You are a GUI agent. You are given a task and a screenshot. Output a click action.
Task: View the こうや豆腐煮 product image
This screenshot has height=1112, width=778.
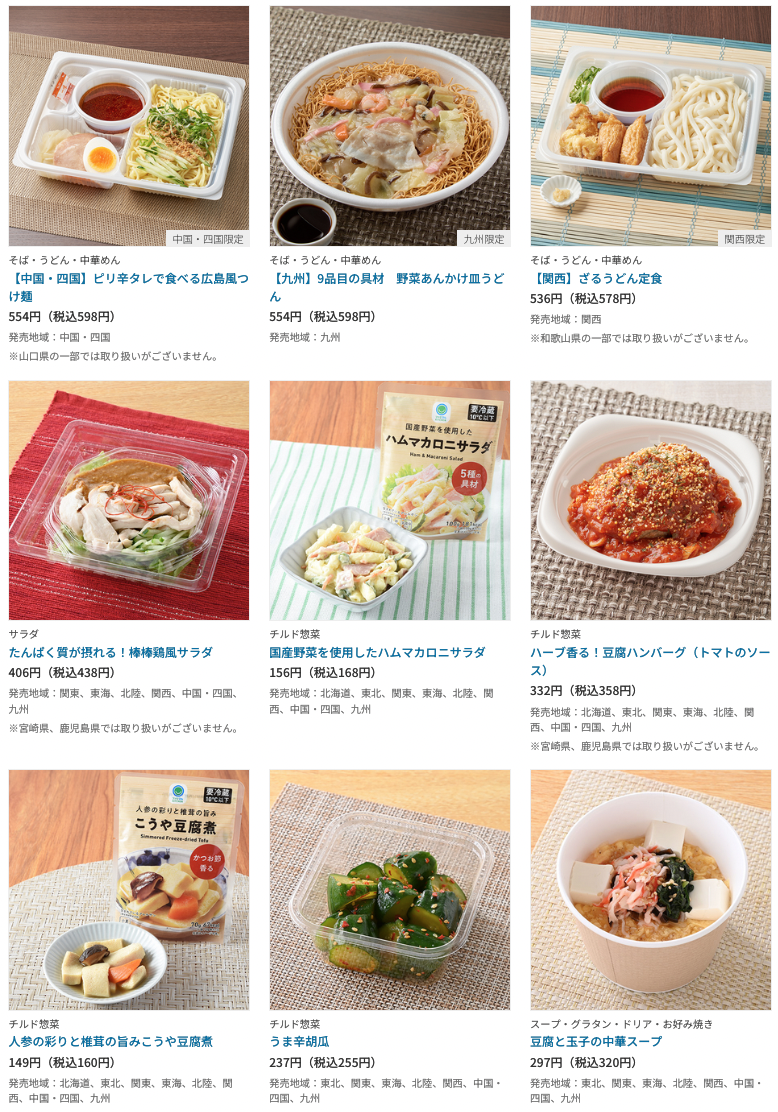coord(129,889)
